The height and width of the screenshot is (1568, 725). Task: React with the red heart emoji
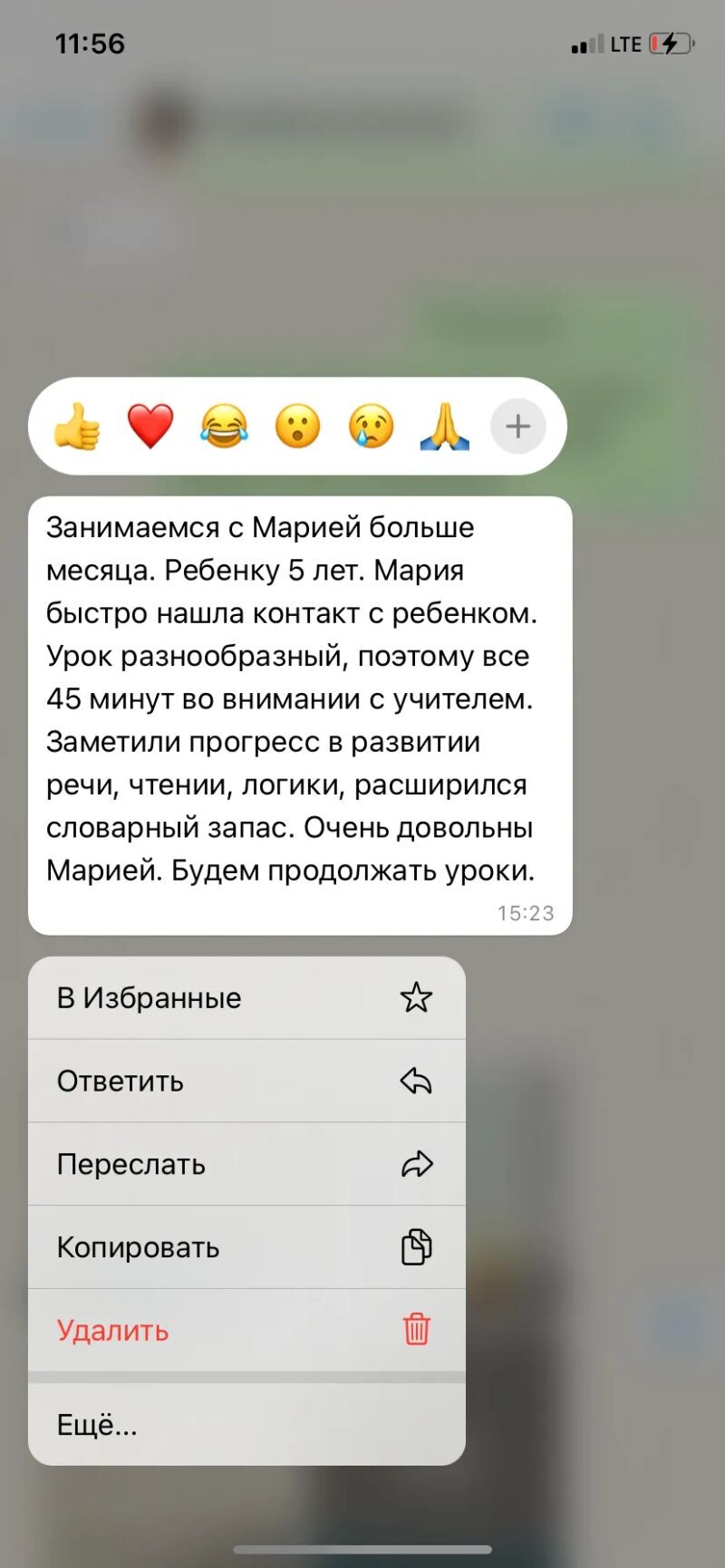click(x=150, y=426)
